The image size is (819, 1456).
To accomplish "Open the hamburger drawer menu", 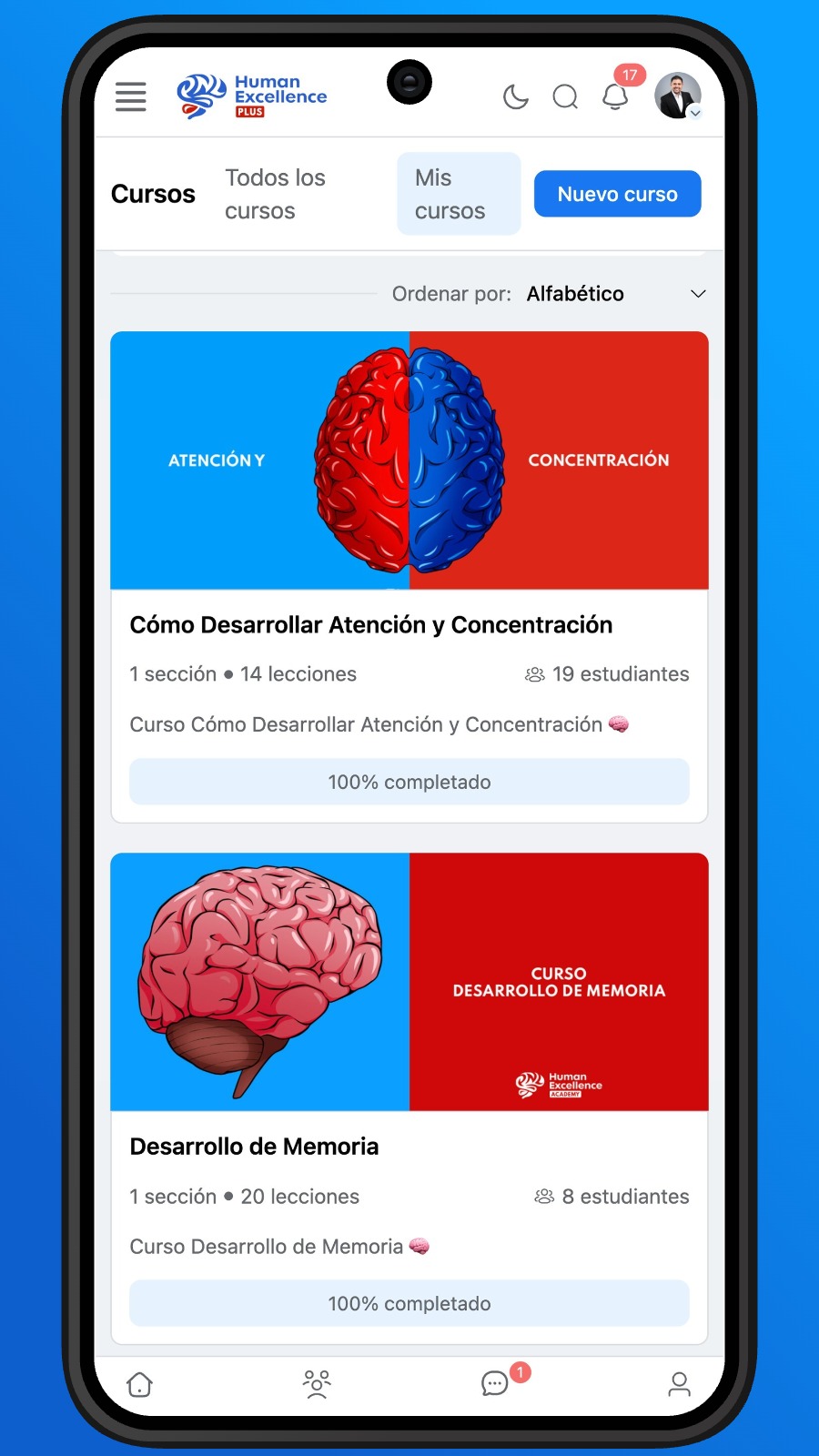I will (131, 96).
